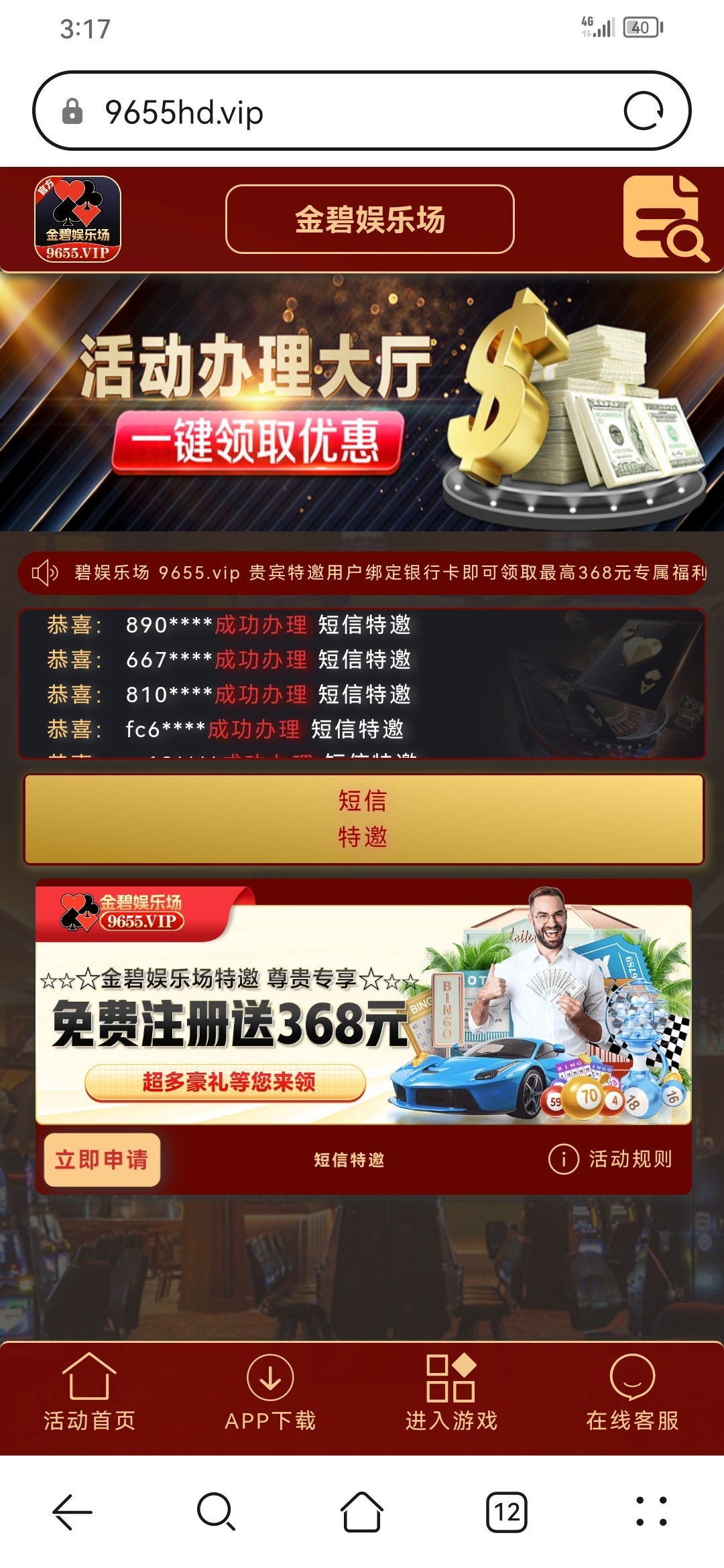
Task: Go to the browser home page
Action: 362,1512
